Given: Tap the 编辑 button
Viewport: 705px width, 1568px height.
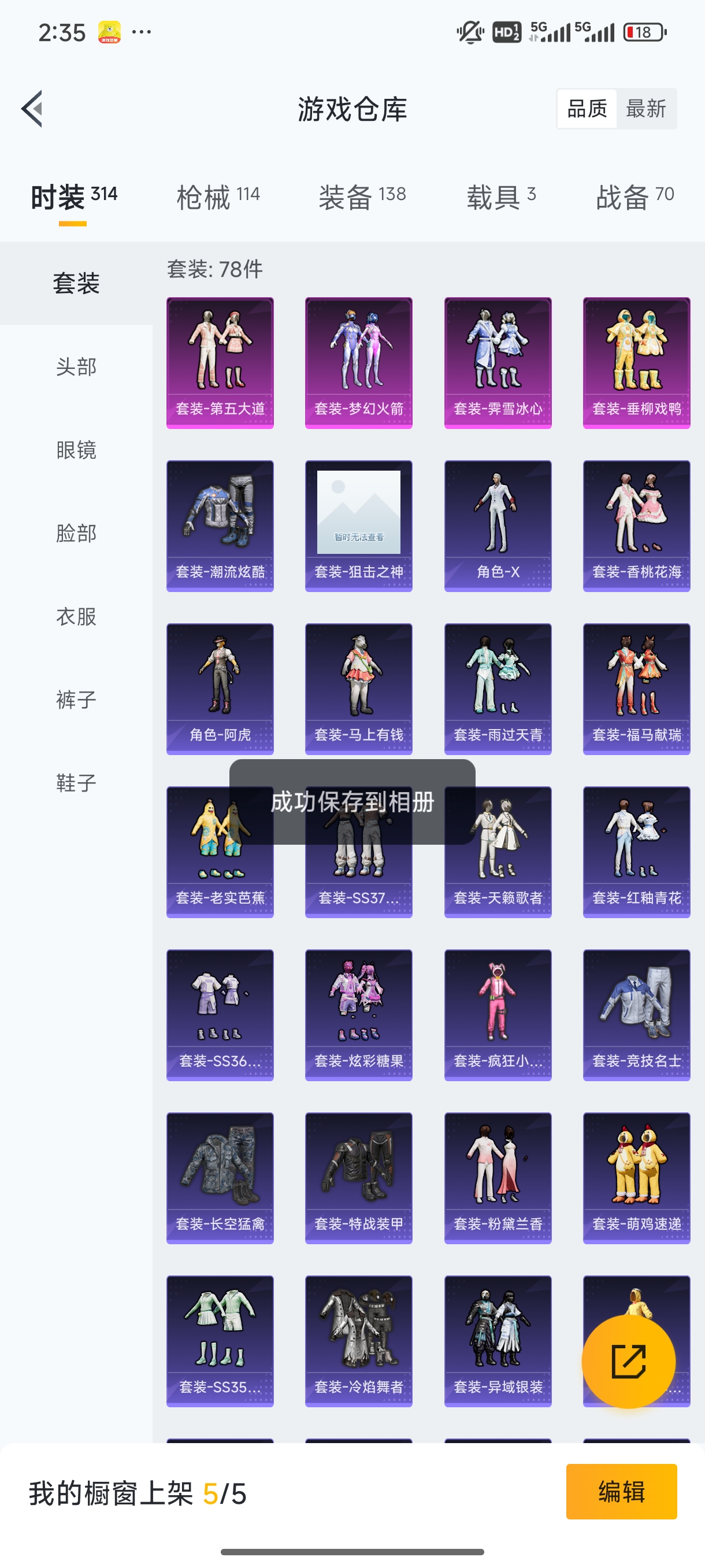Looking at the screenshot, I should pyautogui.click(x=621, y=1492).
